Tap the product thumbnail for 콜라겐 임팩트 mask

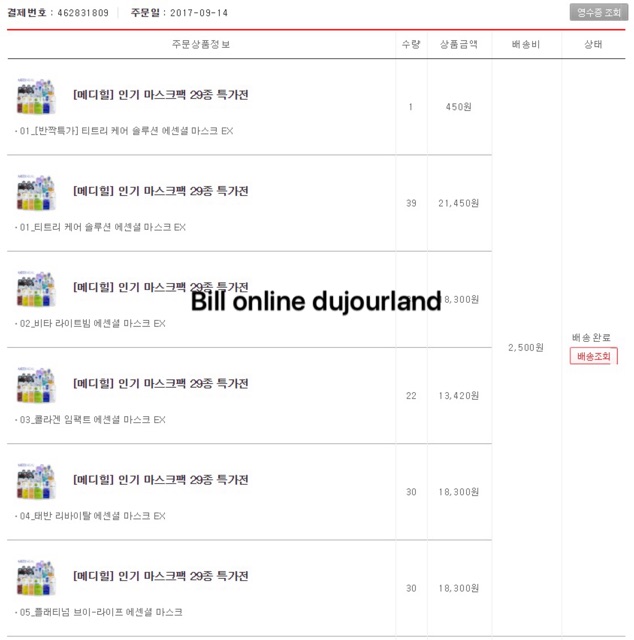pyautogui.click(x=35, y=384)
